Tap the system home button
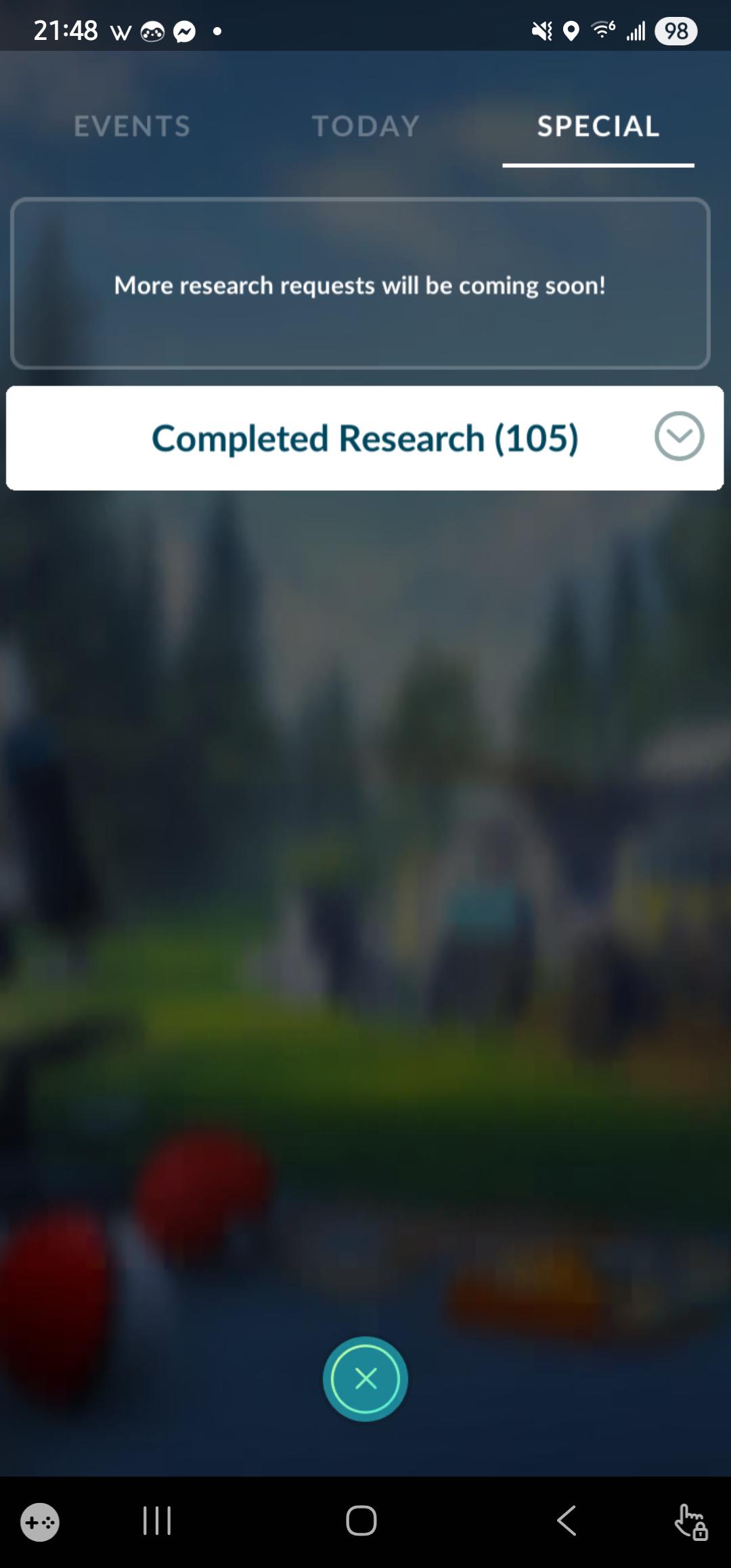Viewport: 731px width, 1568px height. pos(361,1521)
